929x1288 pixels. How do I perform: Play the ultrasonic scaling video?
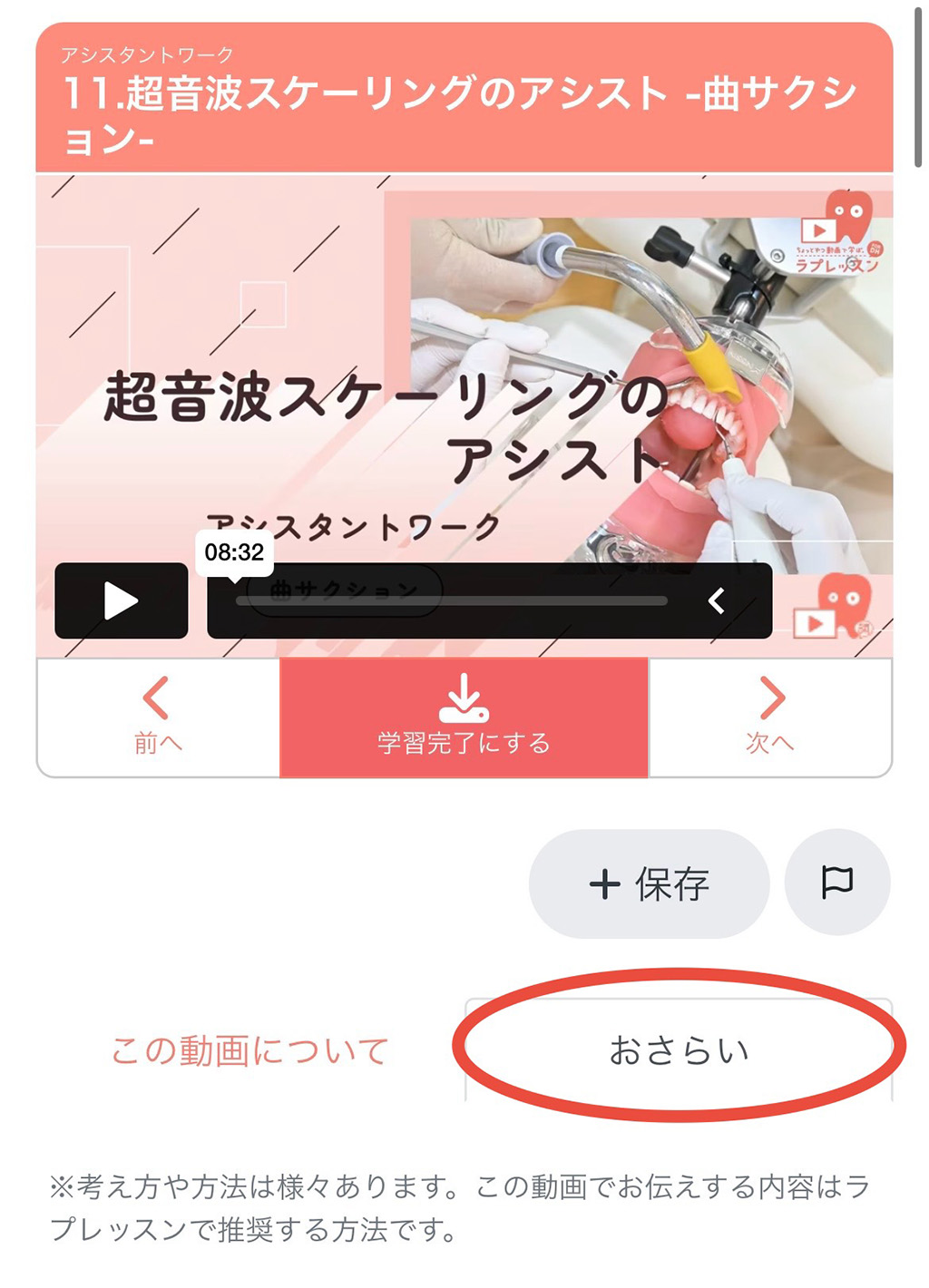click(x=121, y=600)
